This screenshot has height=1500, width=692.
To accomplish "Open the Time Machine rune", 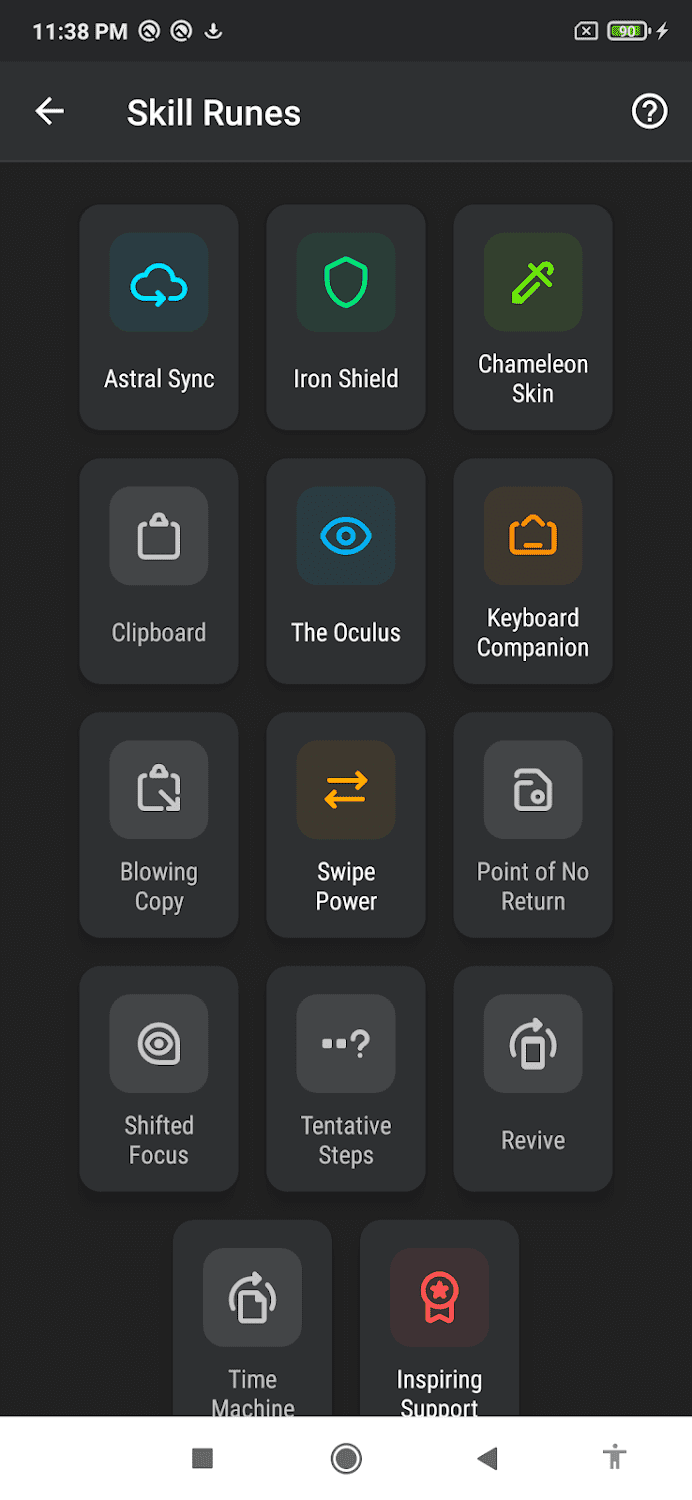I will [x=252, y=1318].
